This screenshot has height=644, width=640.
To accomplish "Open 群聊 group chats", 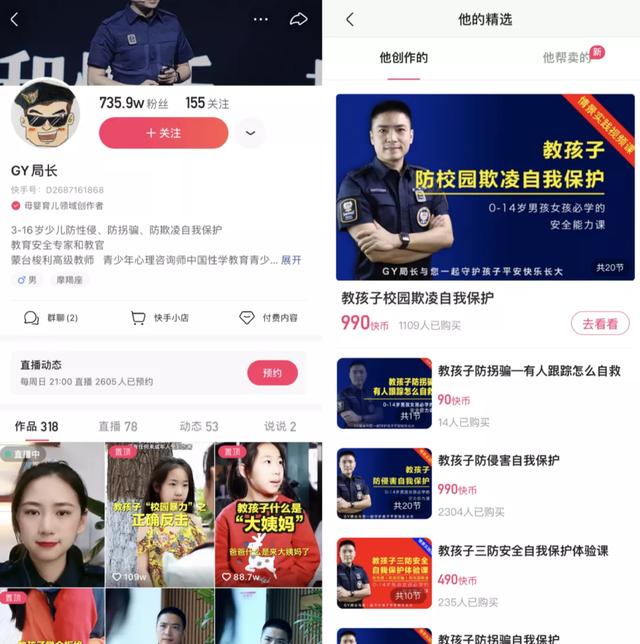I will [x=52, y=318].
